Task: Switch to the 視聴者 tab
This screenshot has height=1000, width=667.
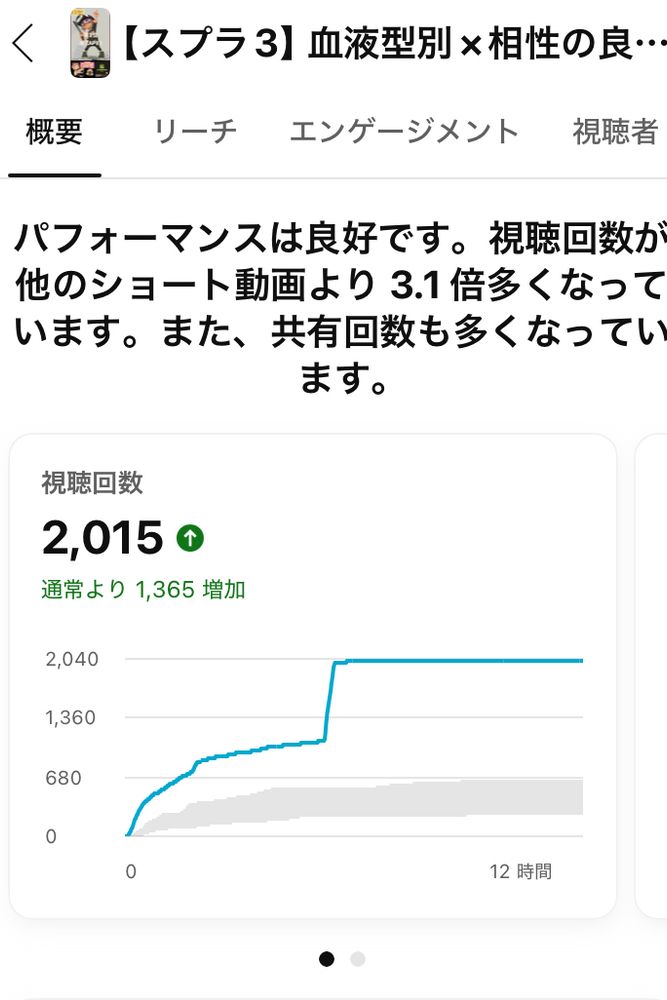Action: click(x=615, y=131)
